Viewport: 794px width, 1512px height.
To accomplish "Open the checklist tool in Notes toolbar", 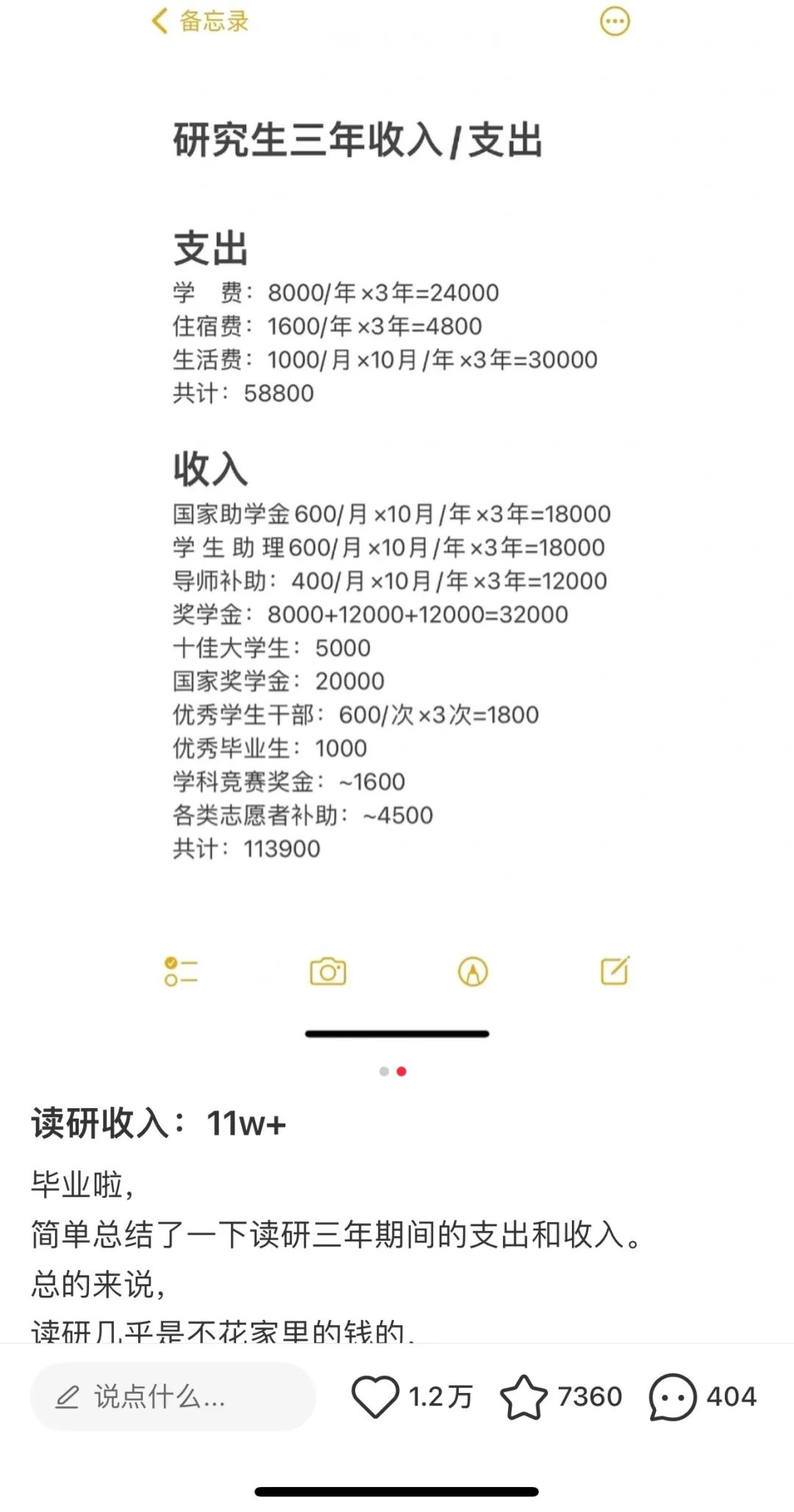I will [x=182, y=971].
